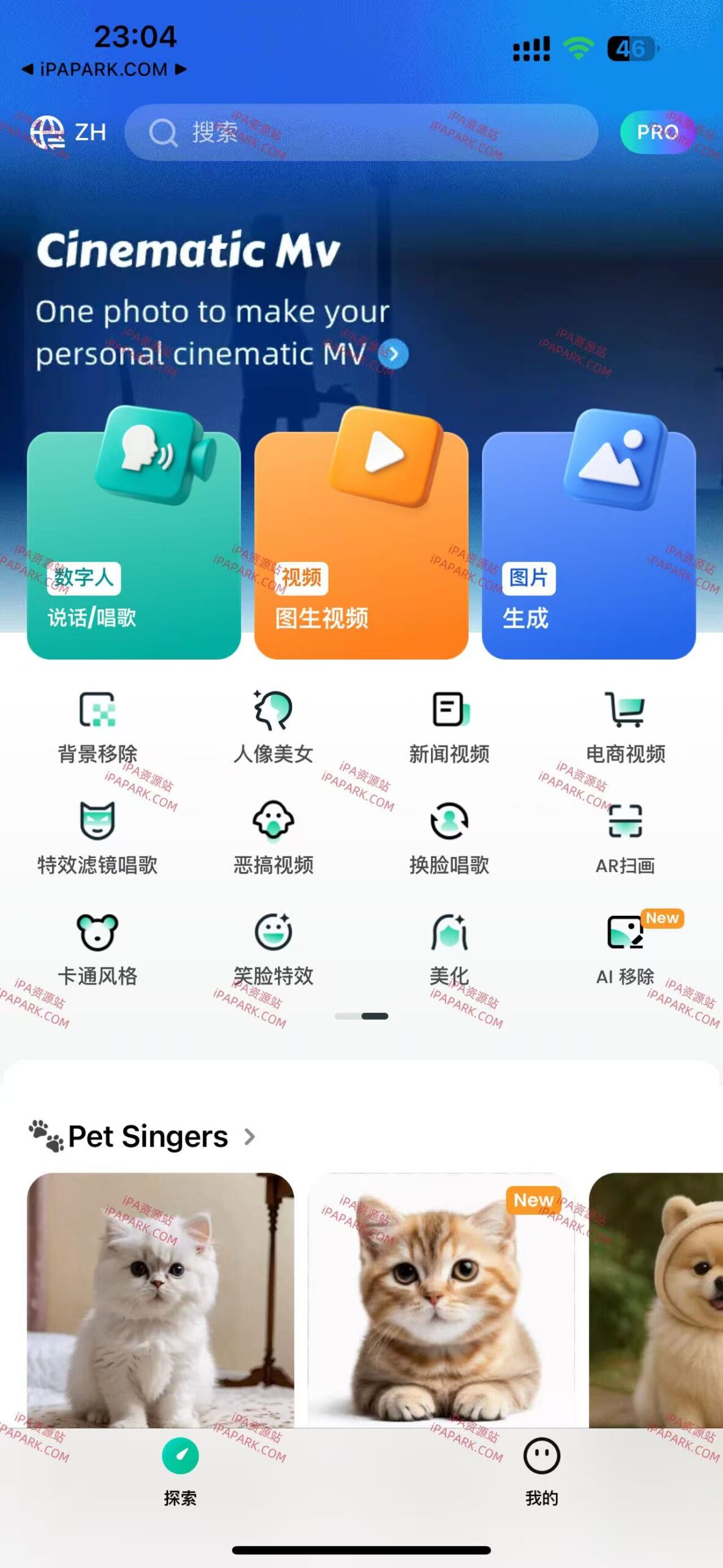Viewport: 723px width, 1568px height.
Task: Open the 数字人 说话/唱歌 digital human card
Action: [x=135, y=551]
